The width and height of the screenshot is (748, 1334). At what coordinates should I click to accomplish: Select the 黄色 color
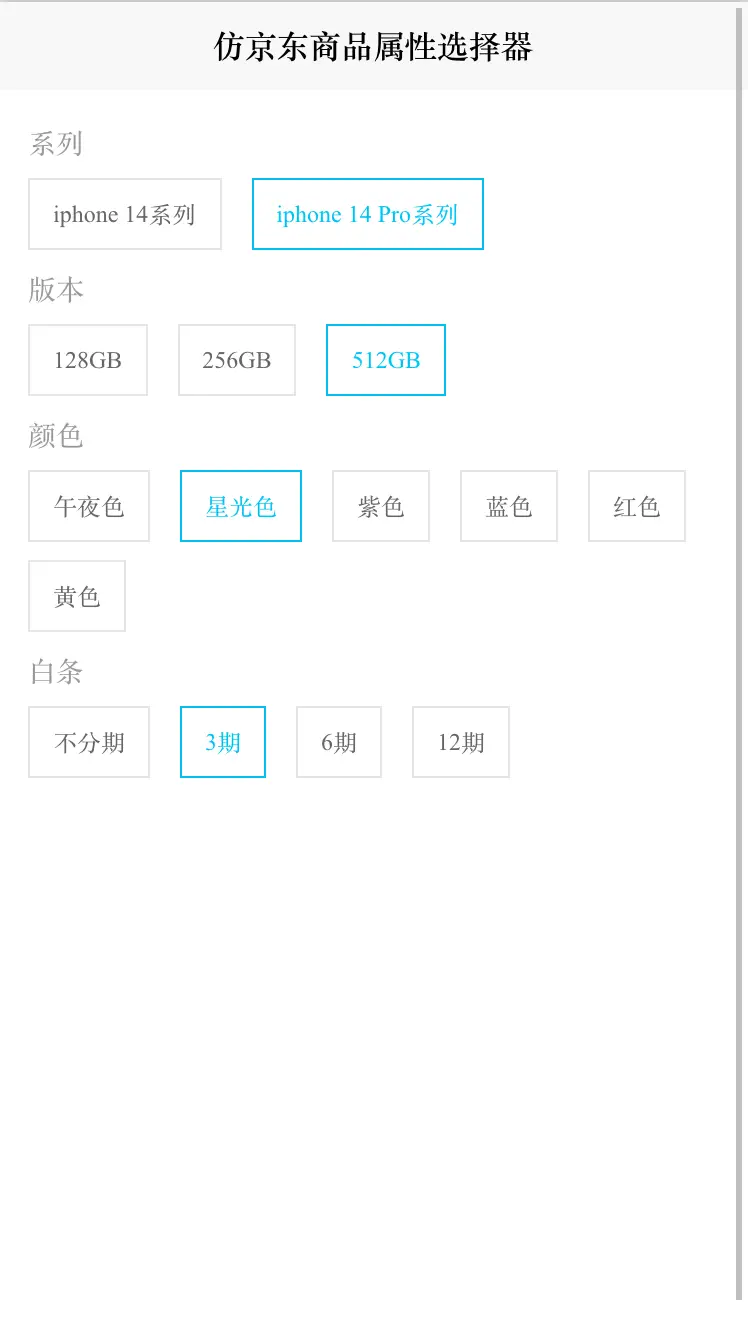77,596
